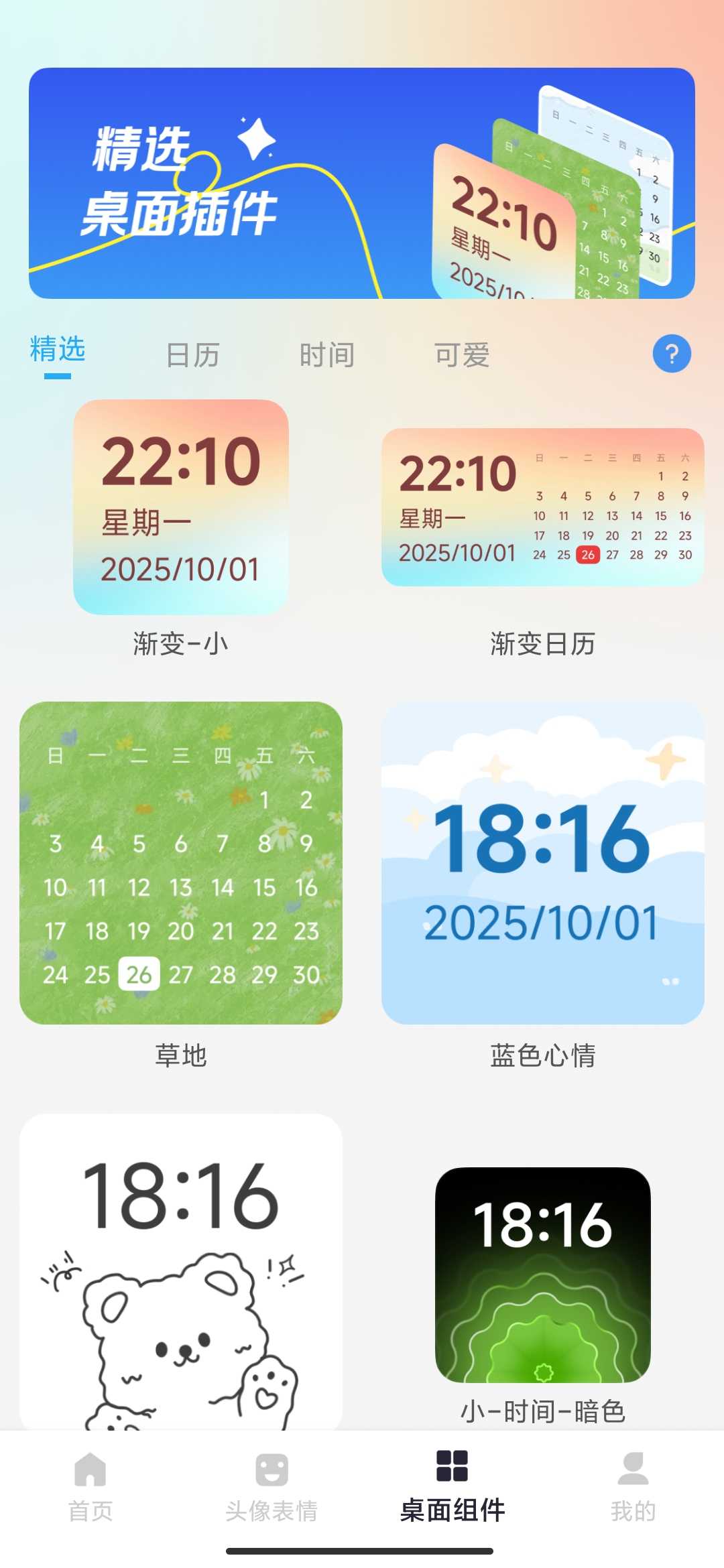Image resolution: width=724 pixels, height=1568 pixels.
Task: Open the 草地 calendar widget
Action: (181, 862)
